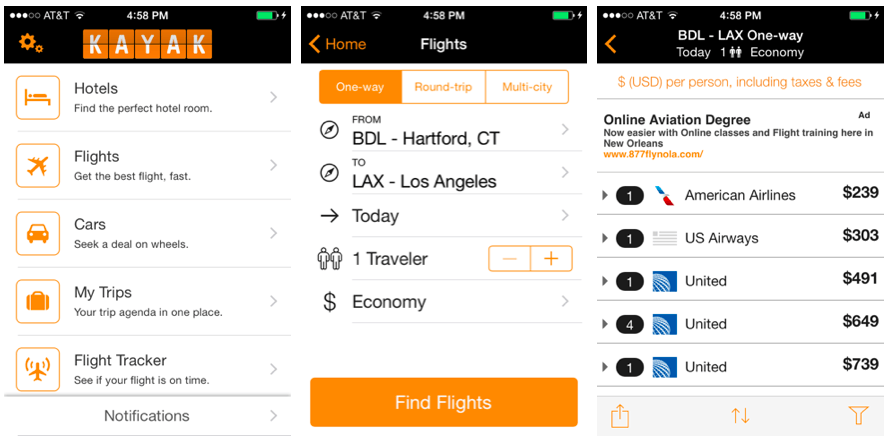
Task: Open the sort arrows for results
Action: tap(740, 414)
